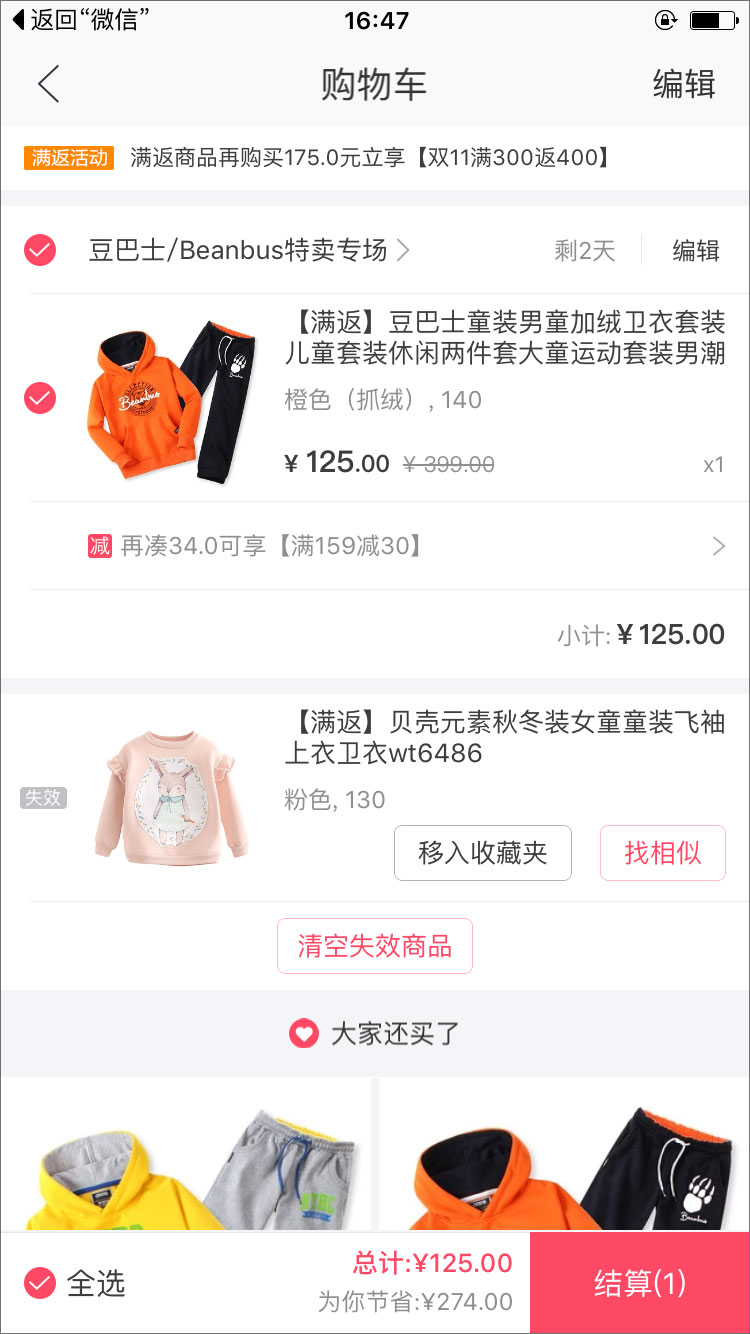
Task: Edit the 豆巴士/Beanbus store items
Action: tap(696, 250)
